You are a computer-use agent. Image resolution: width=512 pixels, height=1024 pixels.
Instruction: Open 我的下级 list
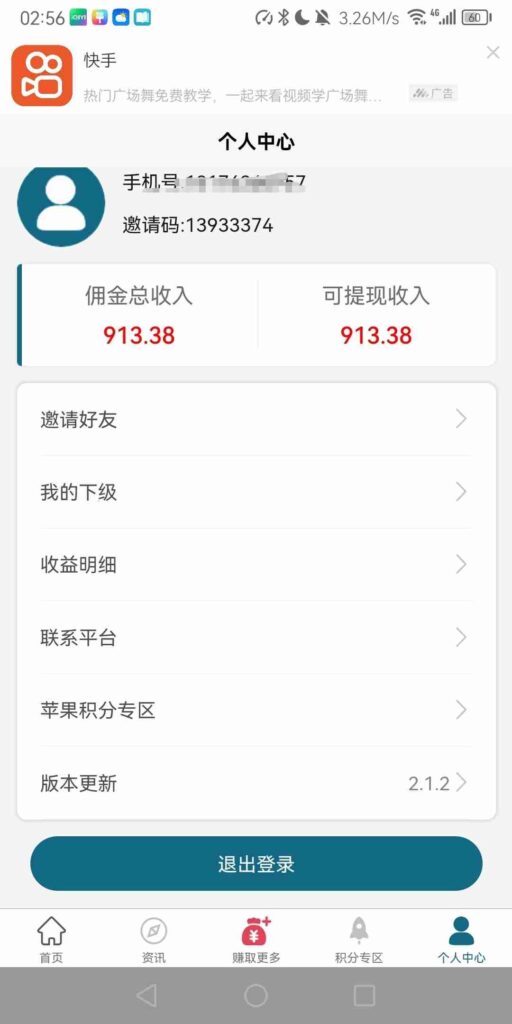pyautogui.click(x=256, y=492)
